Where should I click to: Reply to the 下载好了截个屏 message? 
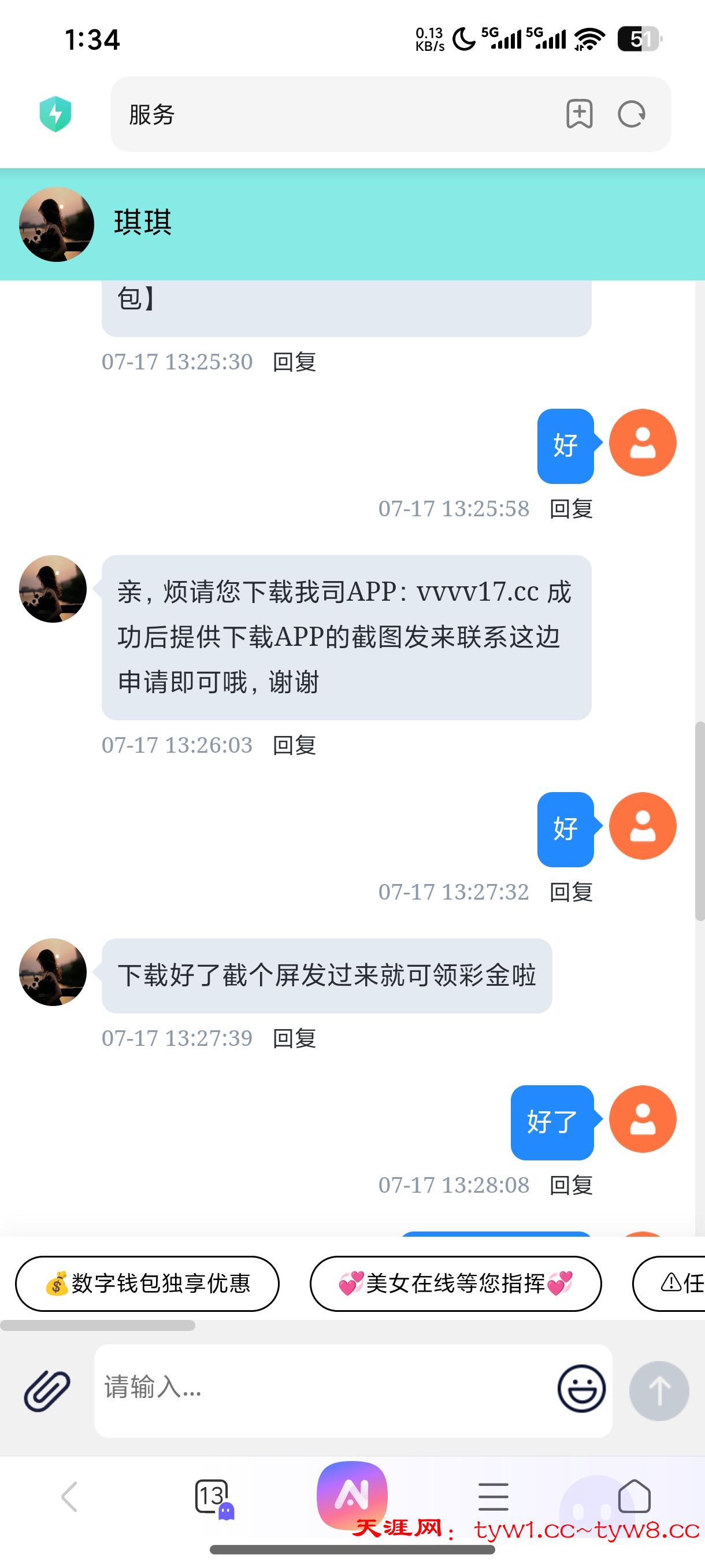[x=294, y=1038]
